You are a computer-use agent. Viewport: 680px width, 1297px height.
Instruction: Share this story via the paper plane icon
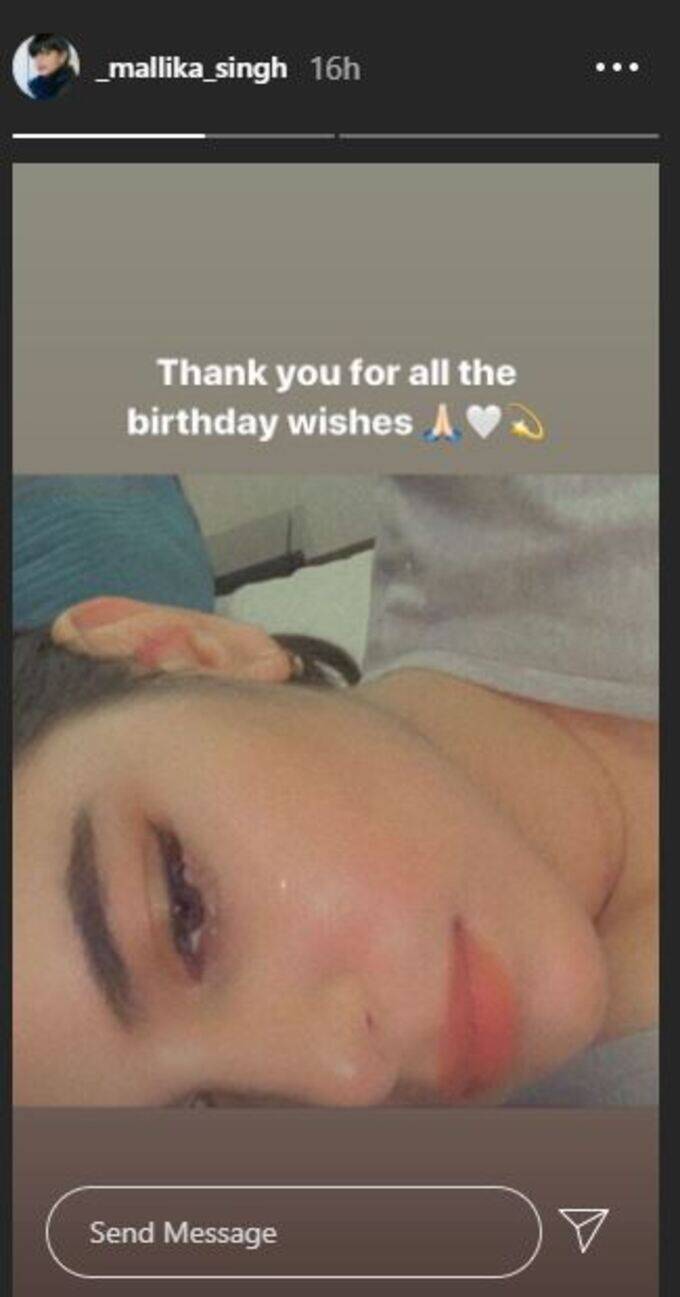(583, 1230)
